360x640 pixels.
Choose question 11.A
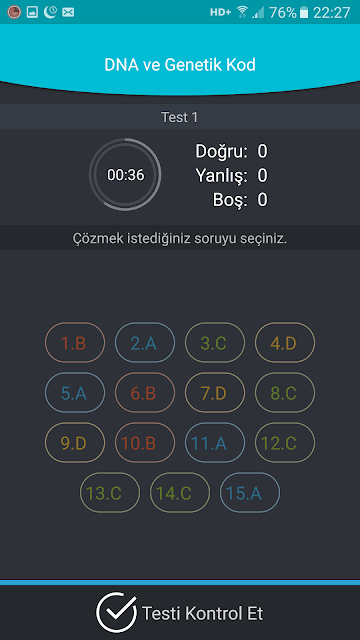pyautogui.click(x=215, y=442)
